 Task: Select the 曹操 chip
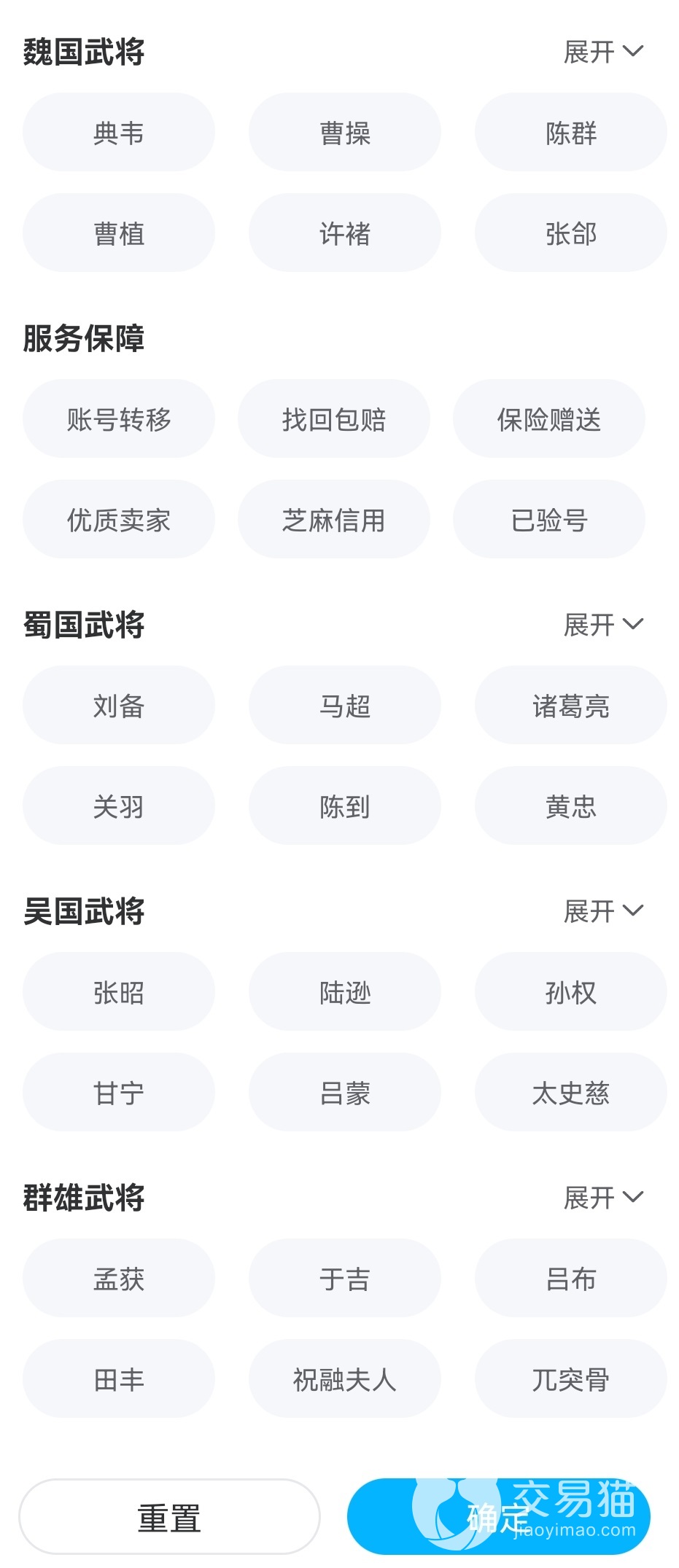pos(344,133)
